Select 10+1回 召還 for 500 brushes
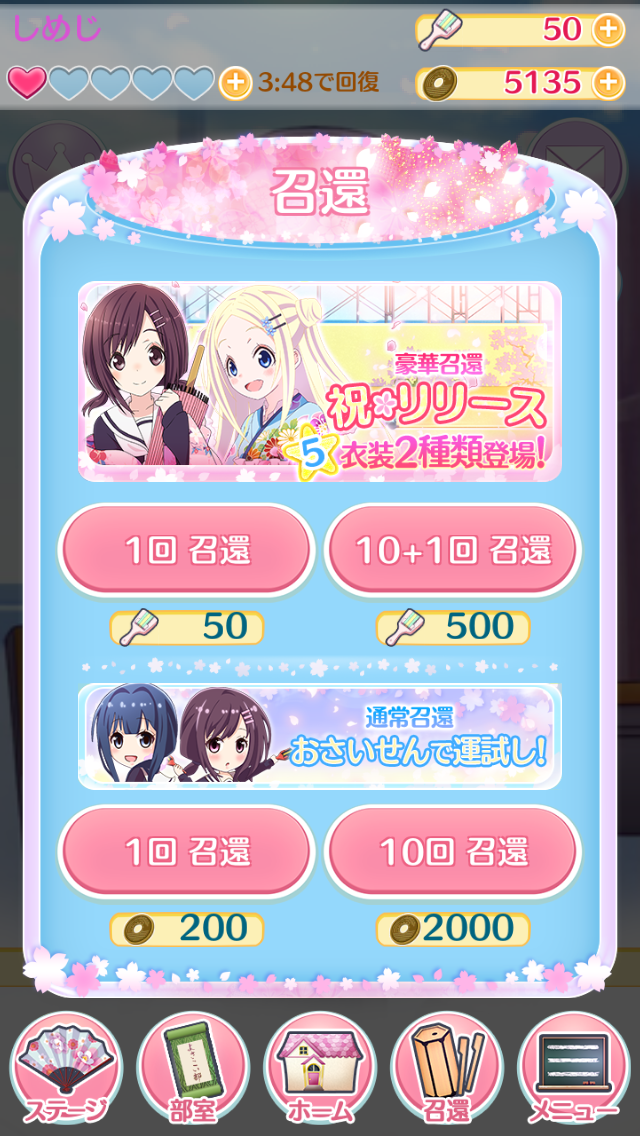This screenshot has height=1136, width=640. pos(453,551)
